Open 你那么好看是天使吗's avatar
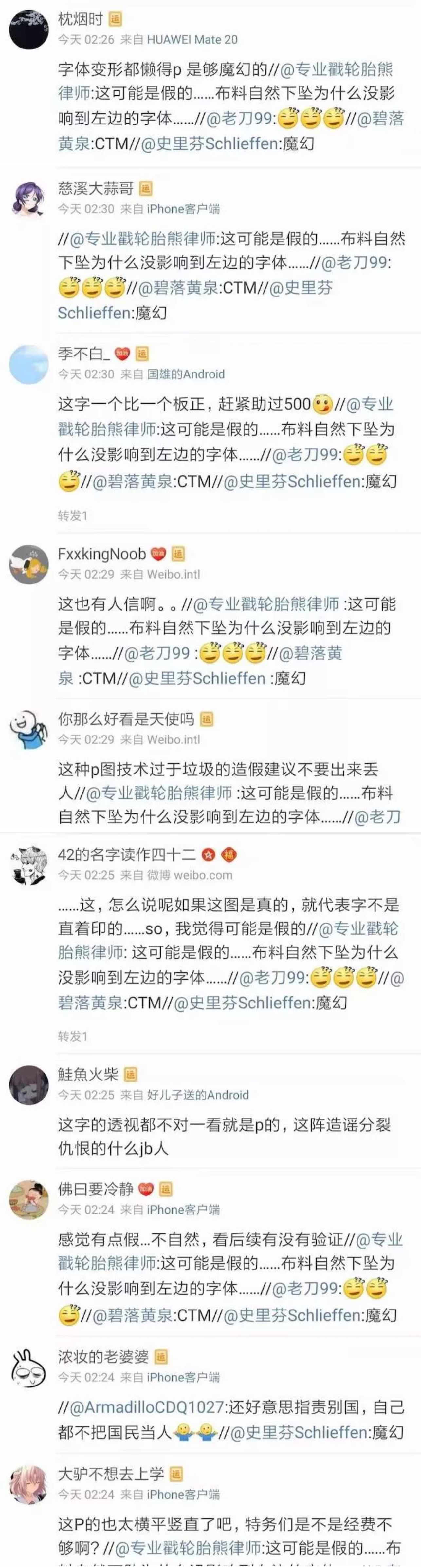This screenshot has width=421, height=1568. coord(28,729)
